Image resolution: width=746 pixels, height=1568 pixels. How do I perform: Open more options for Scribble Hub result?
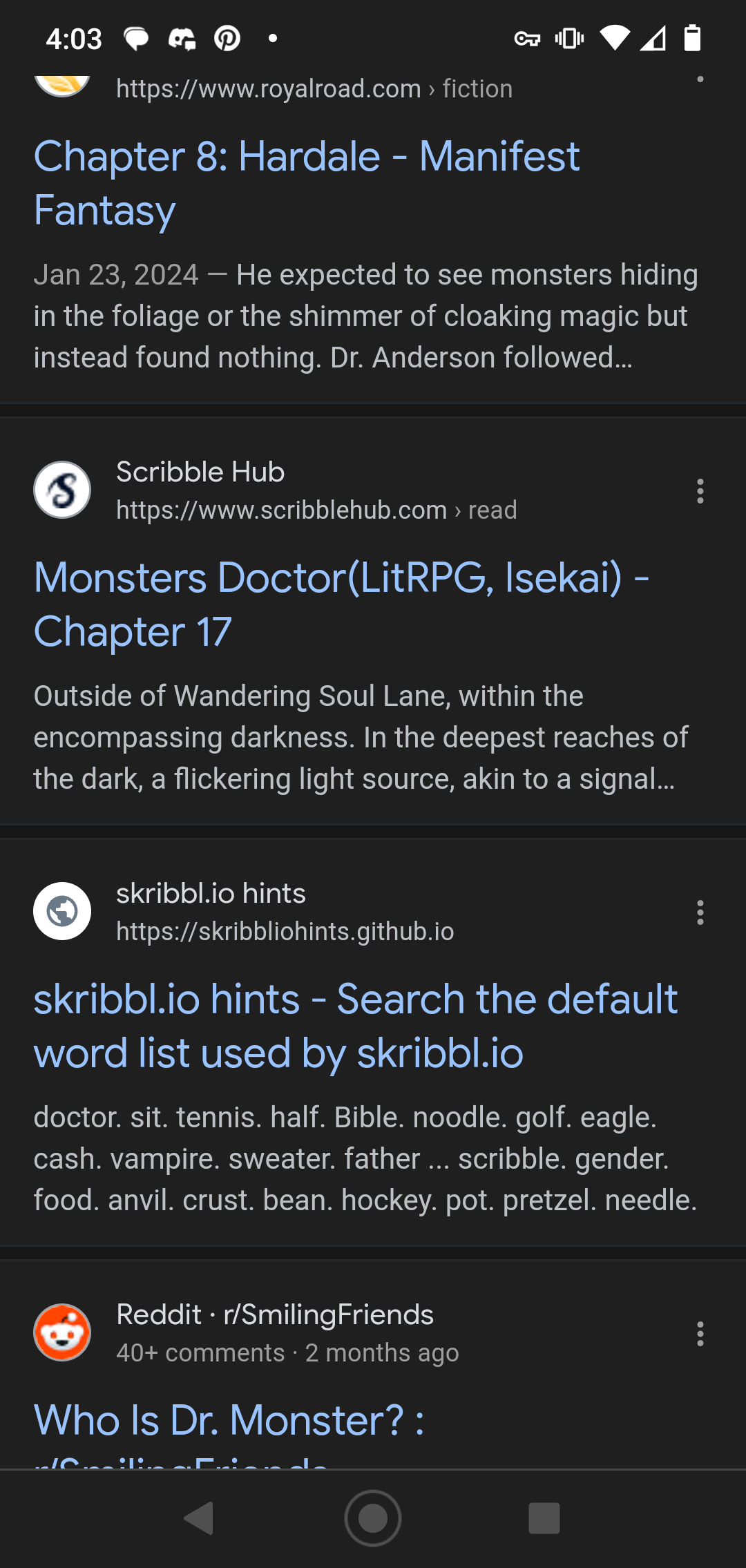click(700, 491)
